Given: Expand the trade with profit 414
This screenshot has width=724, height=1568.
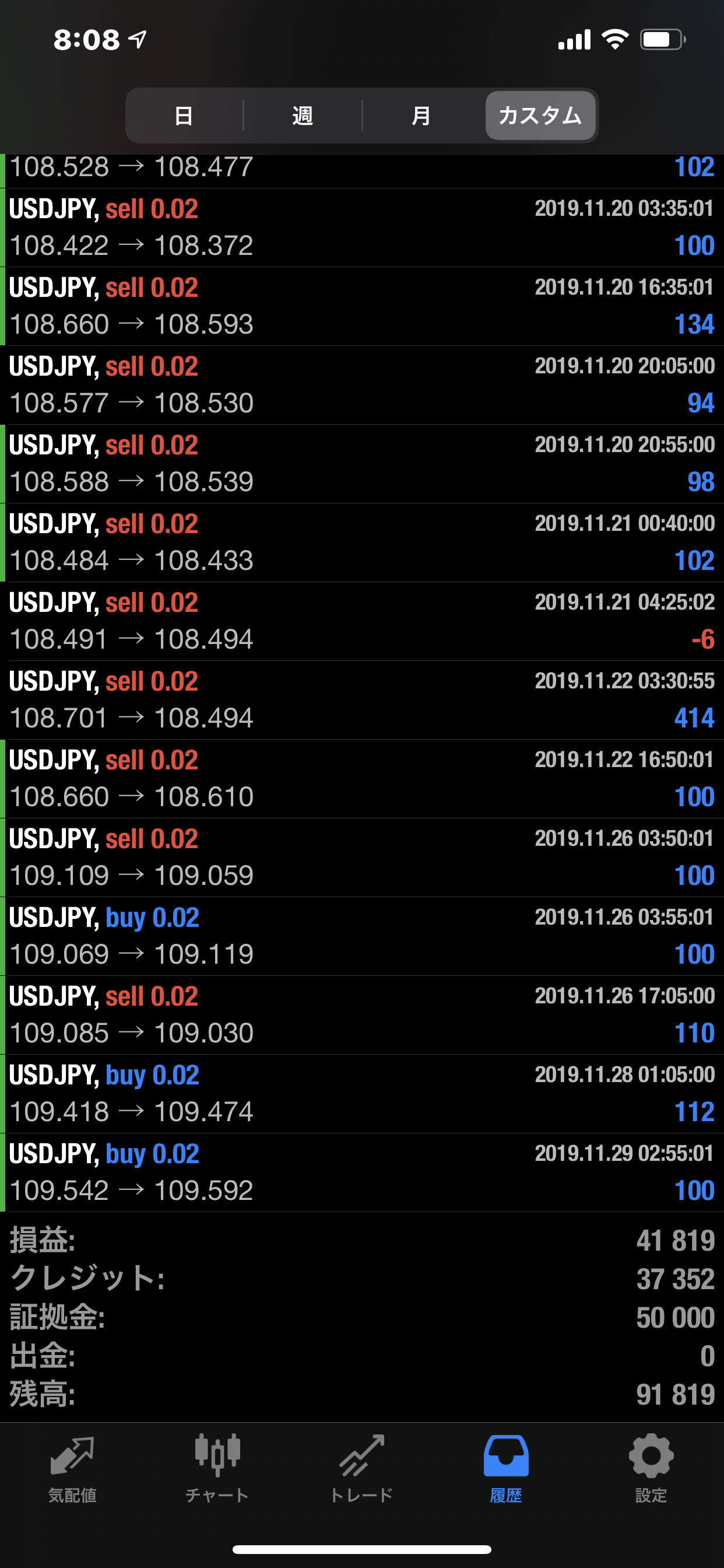Looking at the screenshot, I should pyautogui.click(x=362, y=700).
